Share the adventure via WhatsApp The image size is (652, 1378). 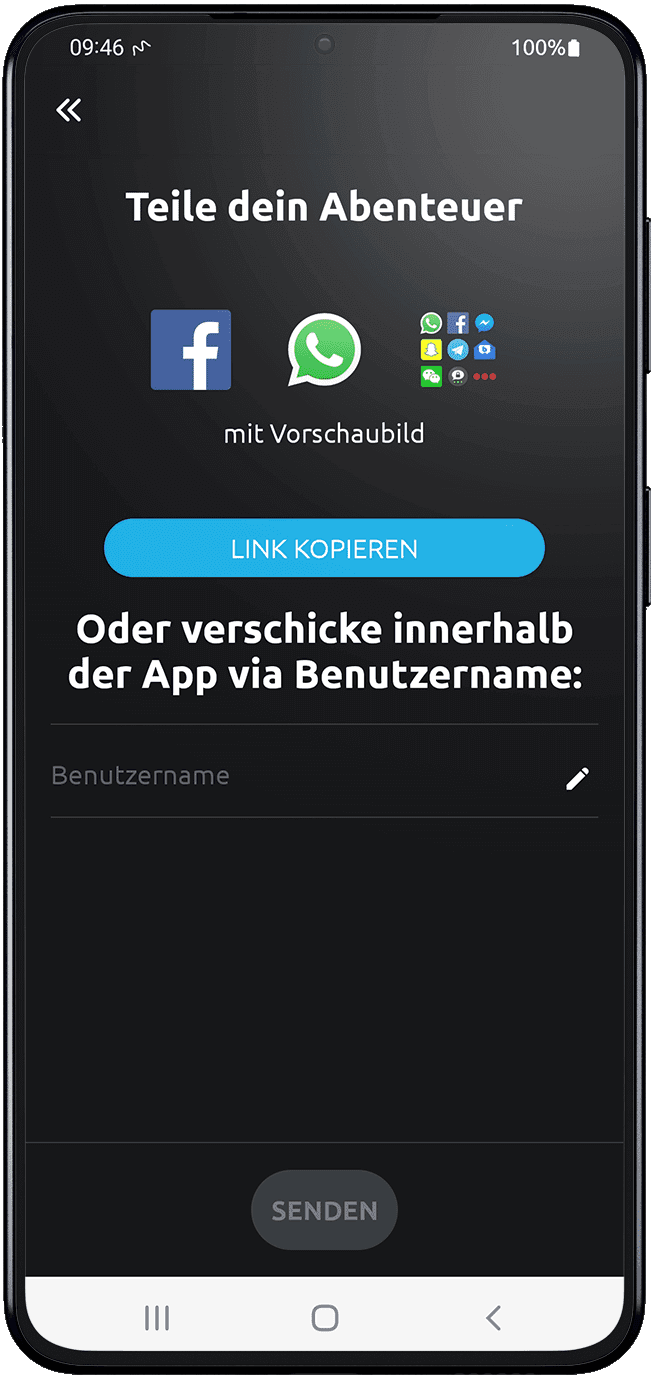(x=324, y=350)
